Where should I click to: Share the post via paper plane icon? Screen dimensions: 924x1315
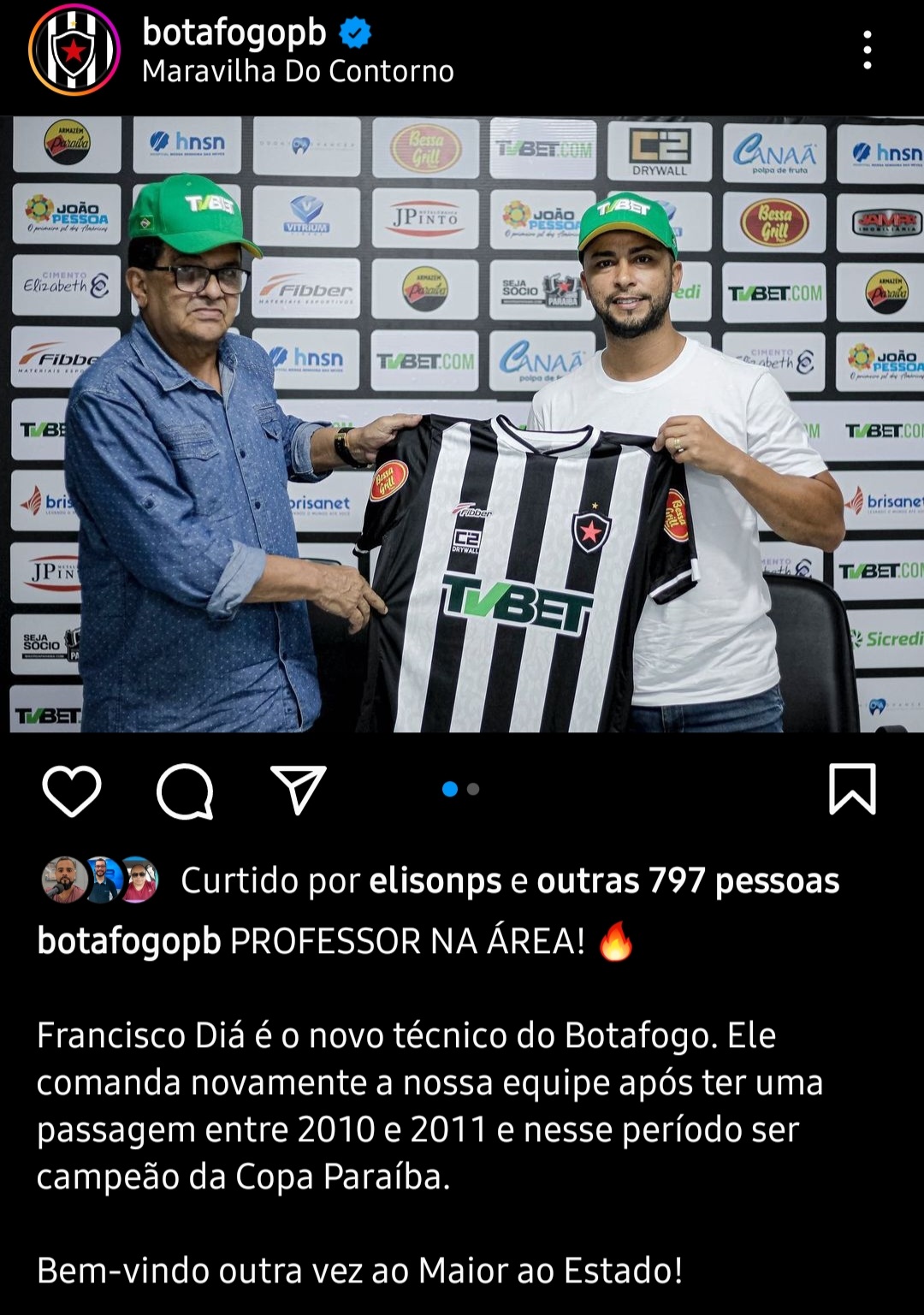299,789
